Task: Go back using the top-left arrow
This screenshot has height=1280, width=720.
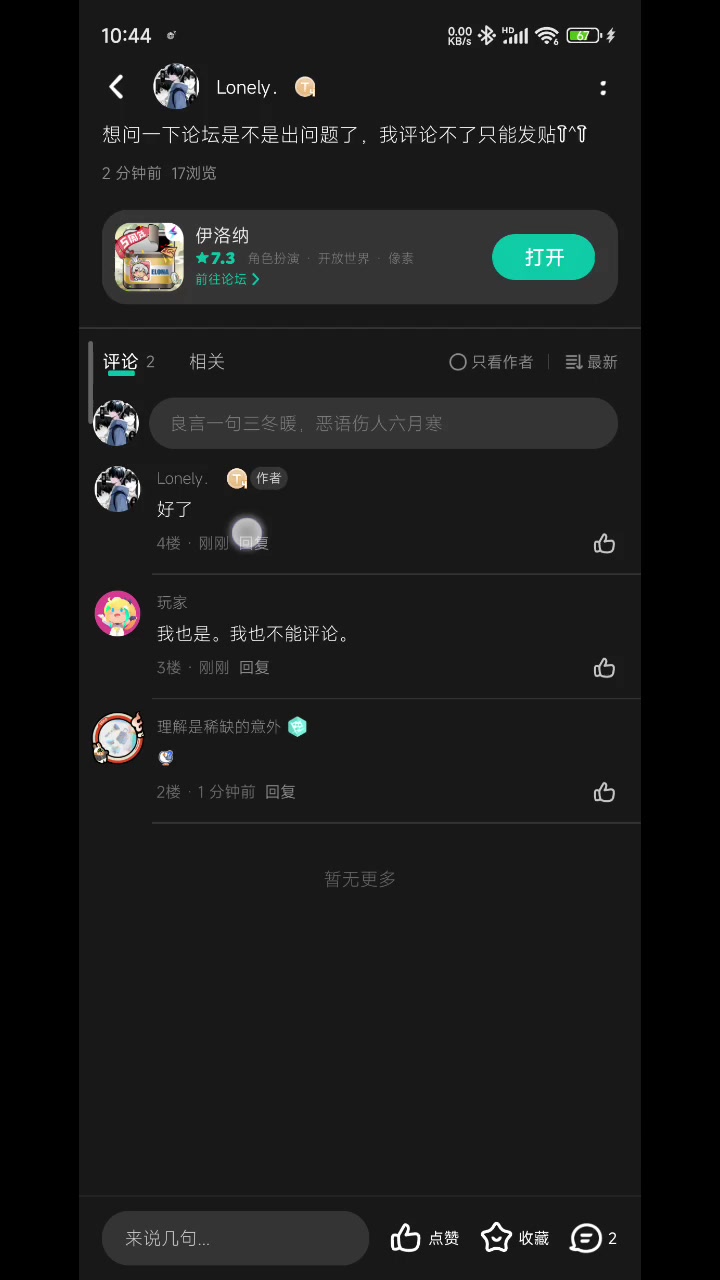Action: (116, 87)
